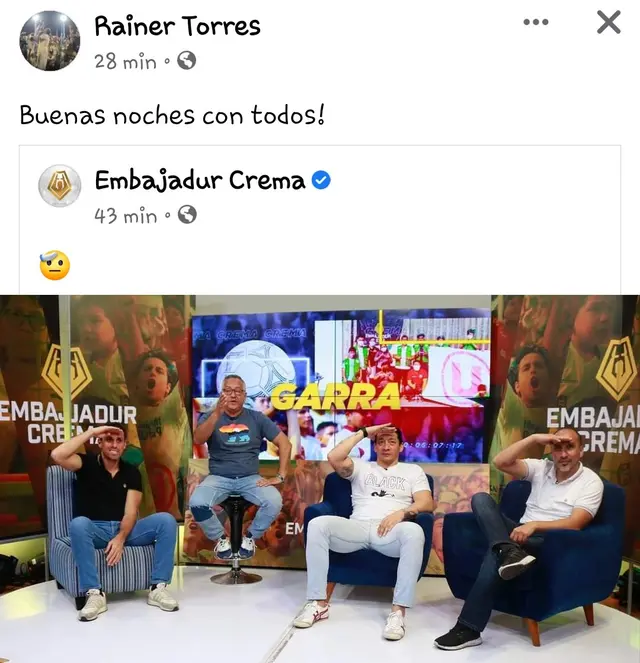Screen dimensions: 640x663
Task: Open Rainer Torres's profile picture
Action: pyautogui.click(x=49, y=41)
